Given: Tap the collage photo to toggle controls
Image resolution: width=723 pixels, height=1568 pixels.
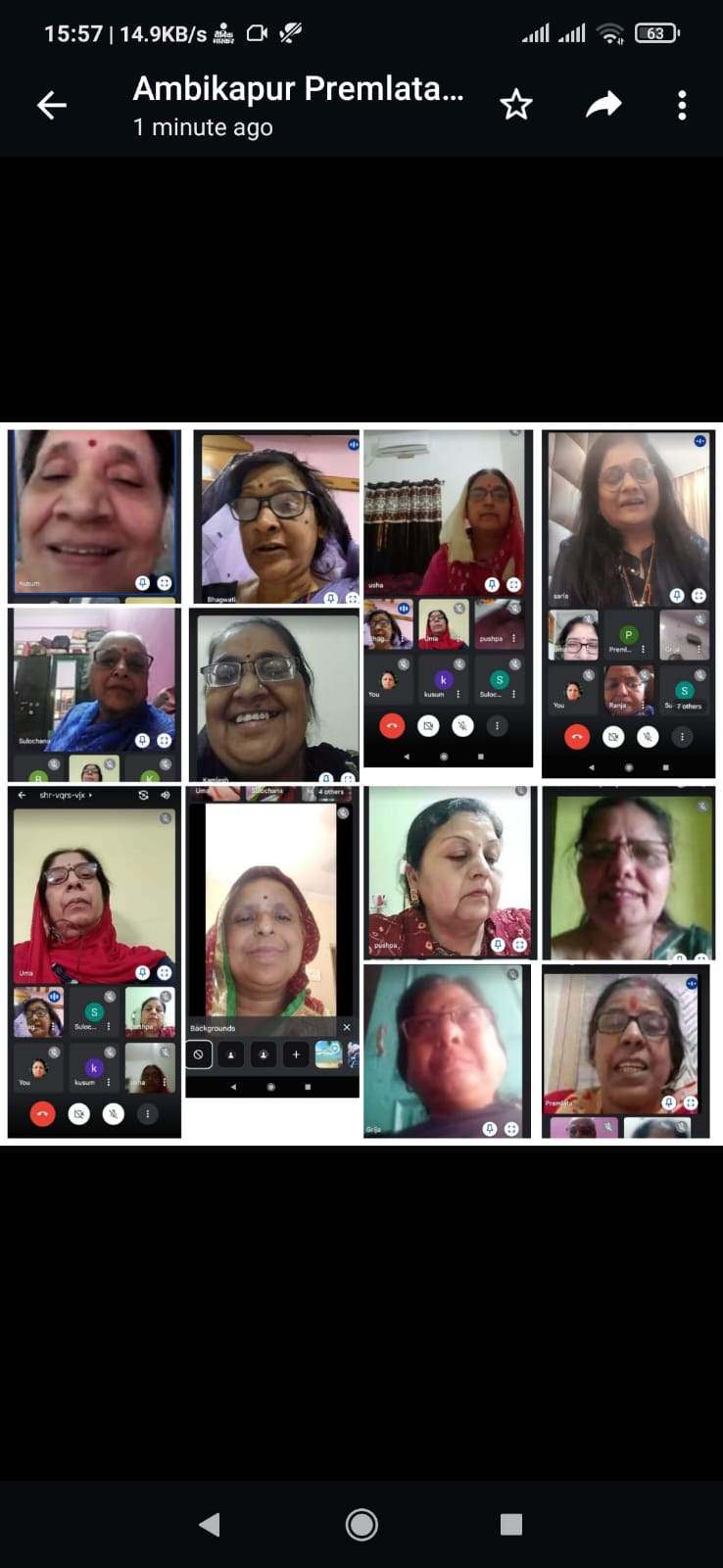Looking at the screenshot, I should click(361, 784).
